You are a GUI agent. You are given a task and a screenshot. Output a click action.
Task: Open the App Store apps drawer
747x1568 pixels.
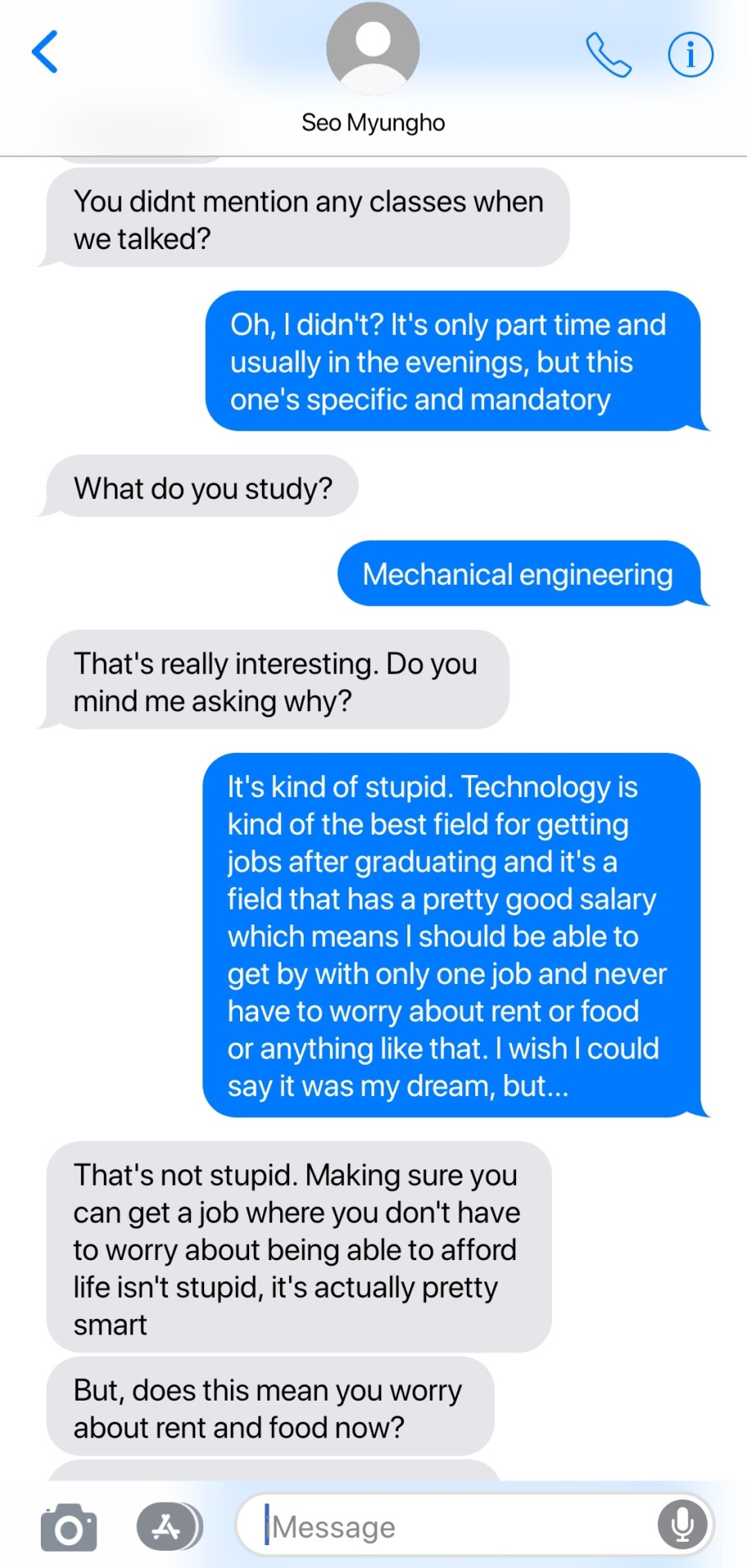[x=168, y=1526]
